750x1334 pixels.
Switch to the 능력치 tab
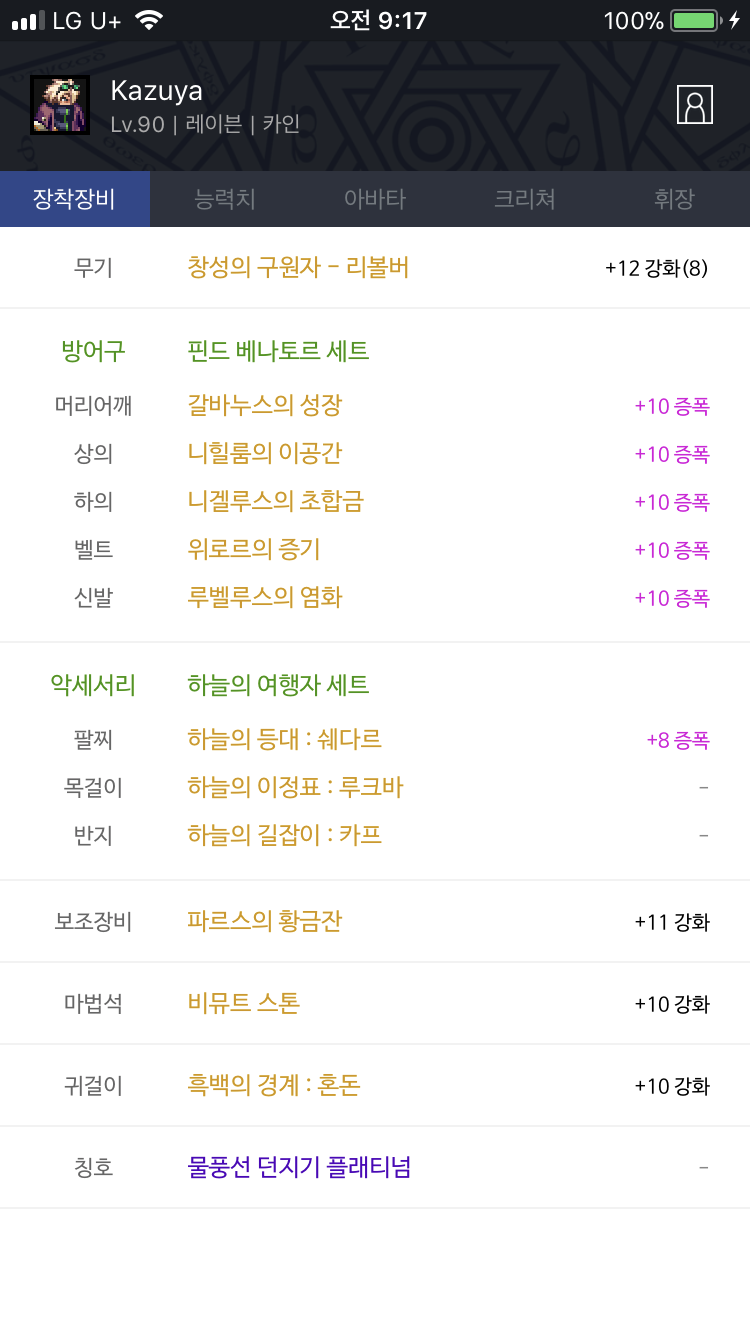[x=225, y=199]
